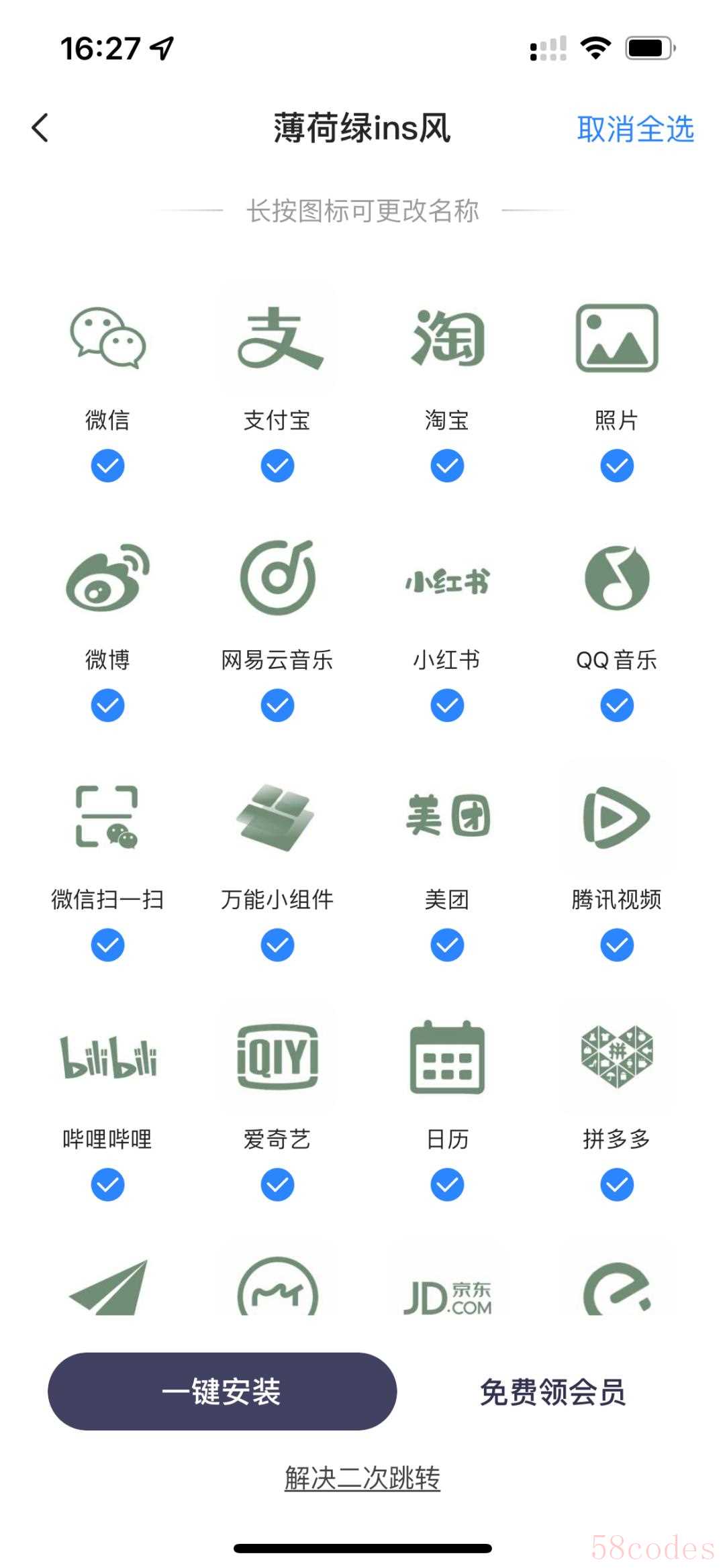Uncheck the 微信 icon checkbox
The image size is (725, 1568).
coord(107,466)
